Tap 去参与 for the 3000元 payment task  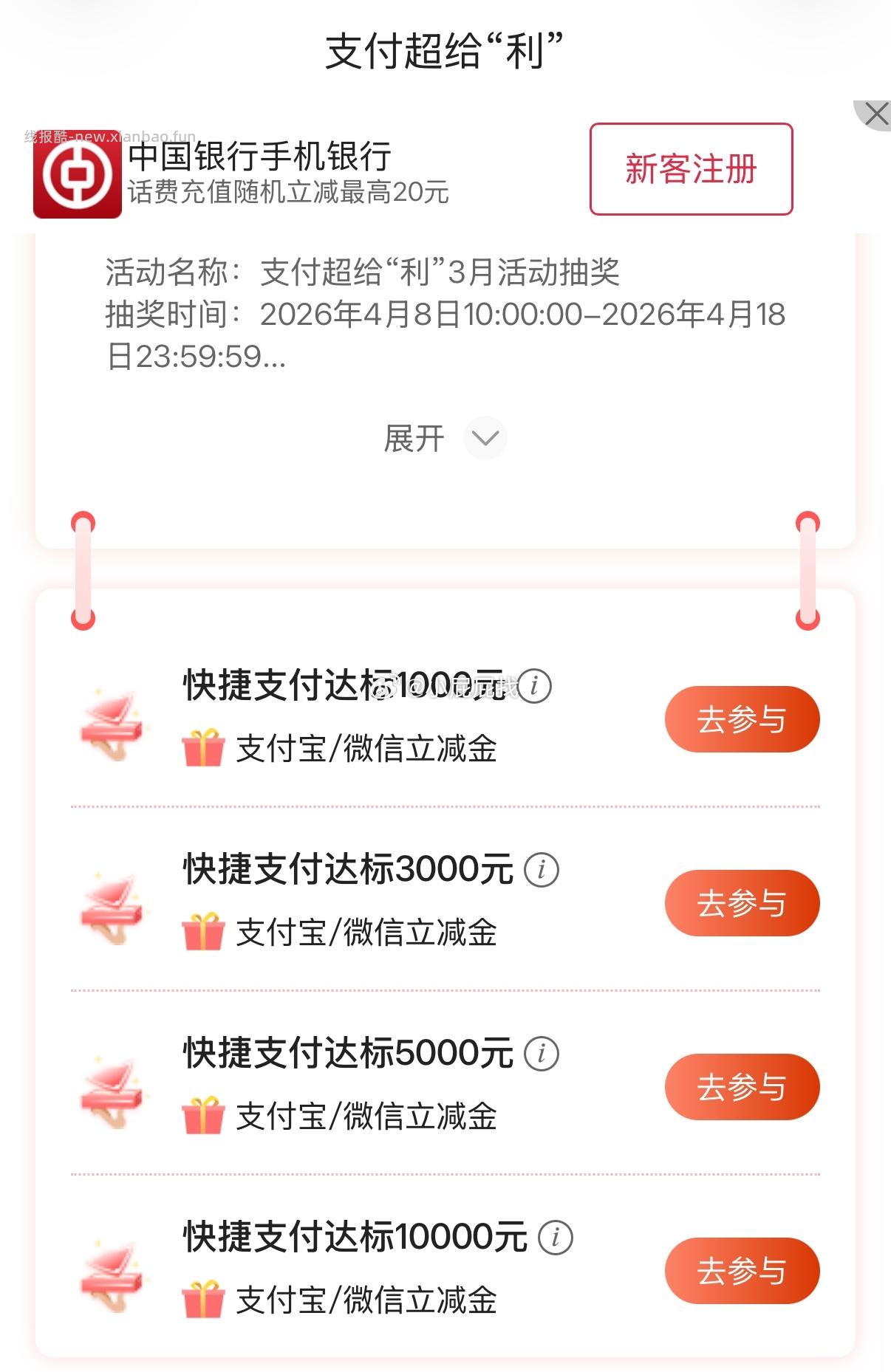point(741,902)
